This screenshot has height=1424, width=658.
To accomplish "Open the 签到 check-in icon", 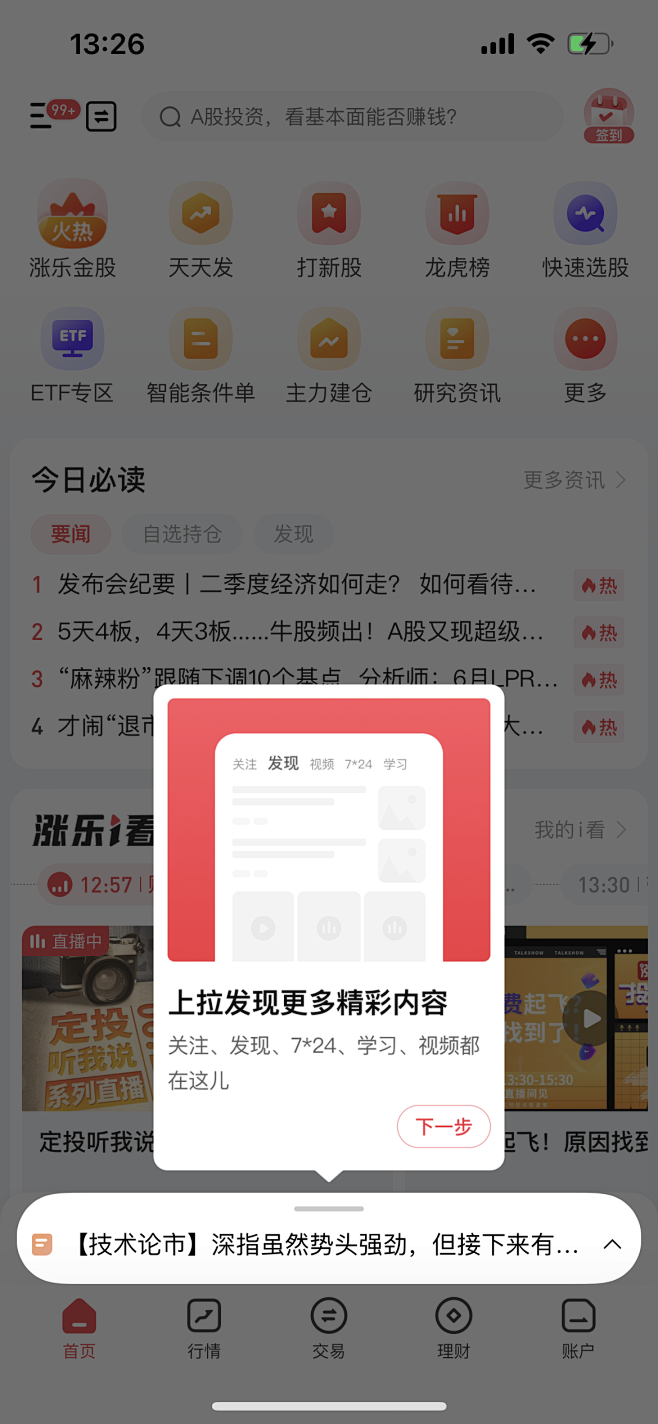I will click(608, 116).
